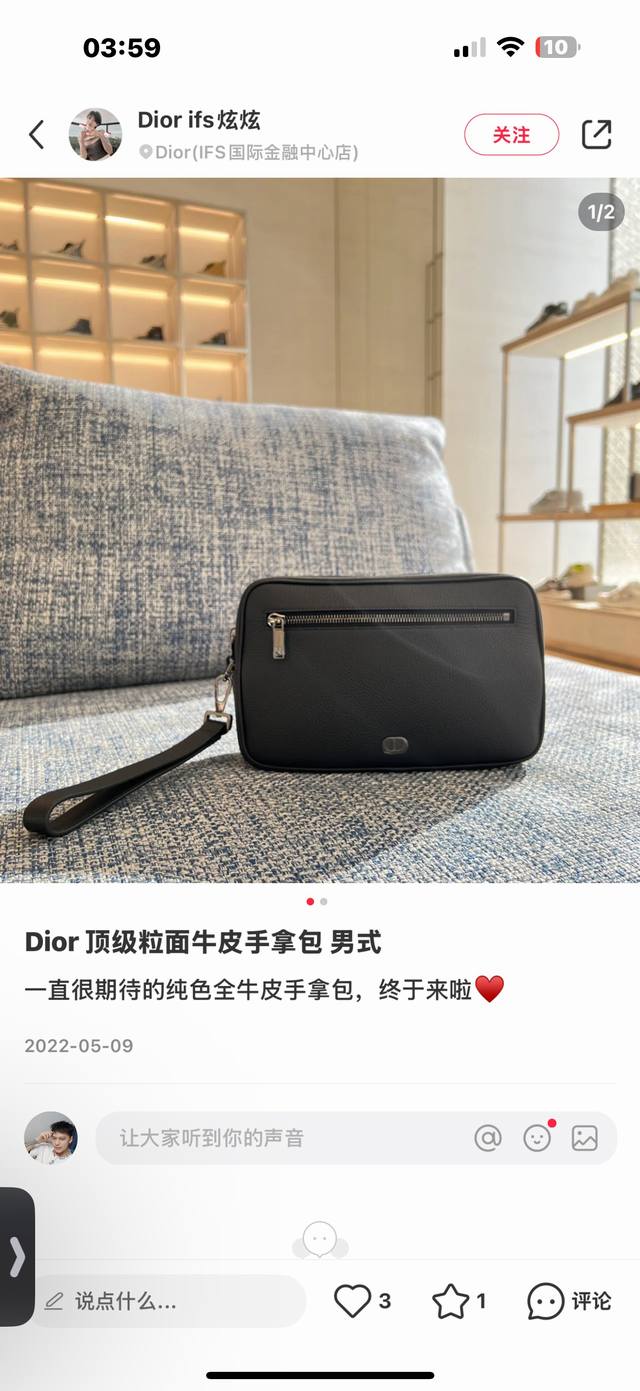The width and height of the screenshot is (640, 1391).
Task: Open the 说点什么 input at the bottom
Action: pyautogui.click(x=170, y=1301)
